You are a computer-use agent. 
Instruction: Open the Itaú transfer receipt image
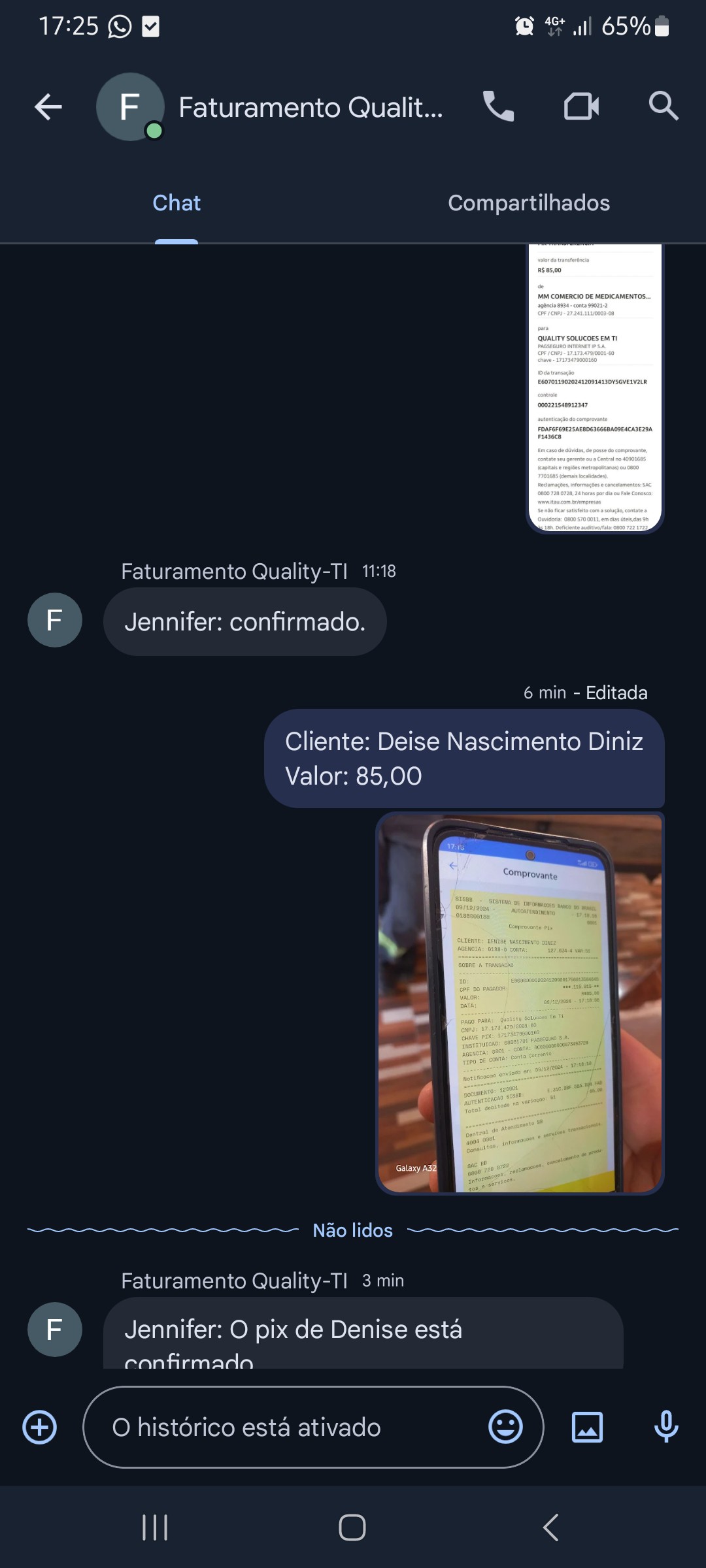click(x=595, y=389)
